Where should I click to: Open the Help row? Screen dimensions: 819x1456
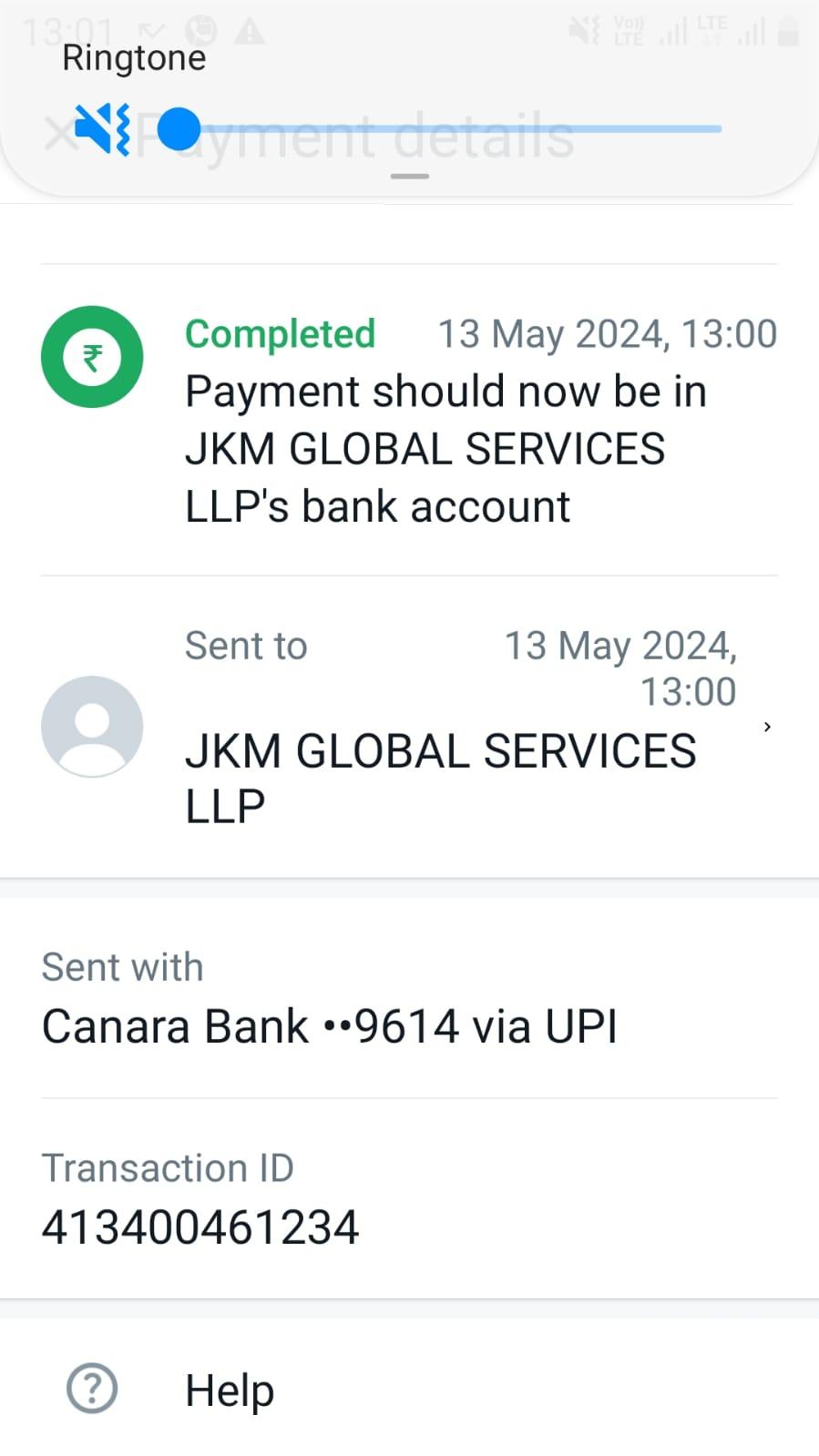point(409,1390)
